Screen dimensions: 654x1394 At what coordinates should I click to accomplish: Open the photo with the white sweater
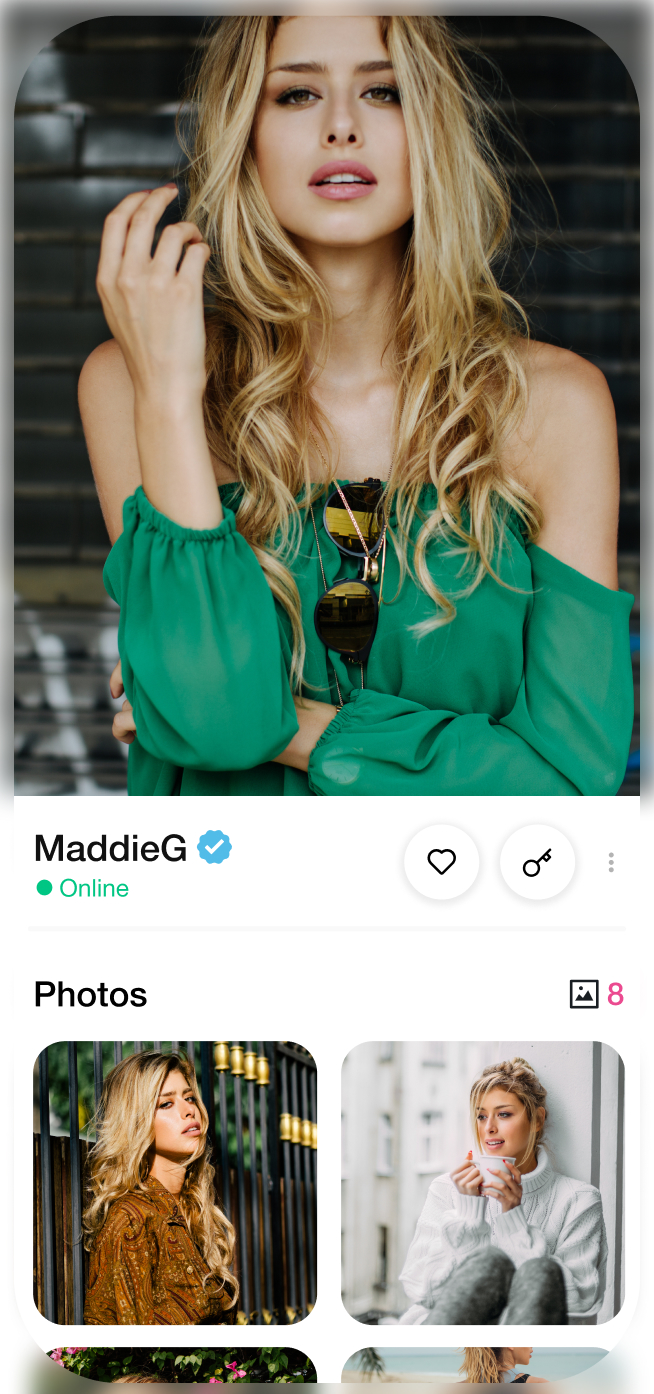click(x=483, y=1183)
